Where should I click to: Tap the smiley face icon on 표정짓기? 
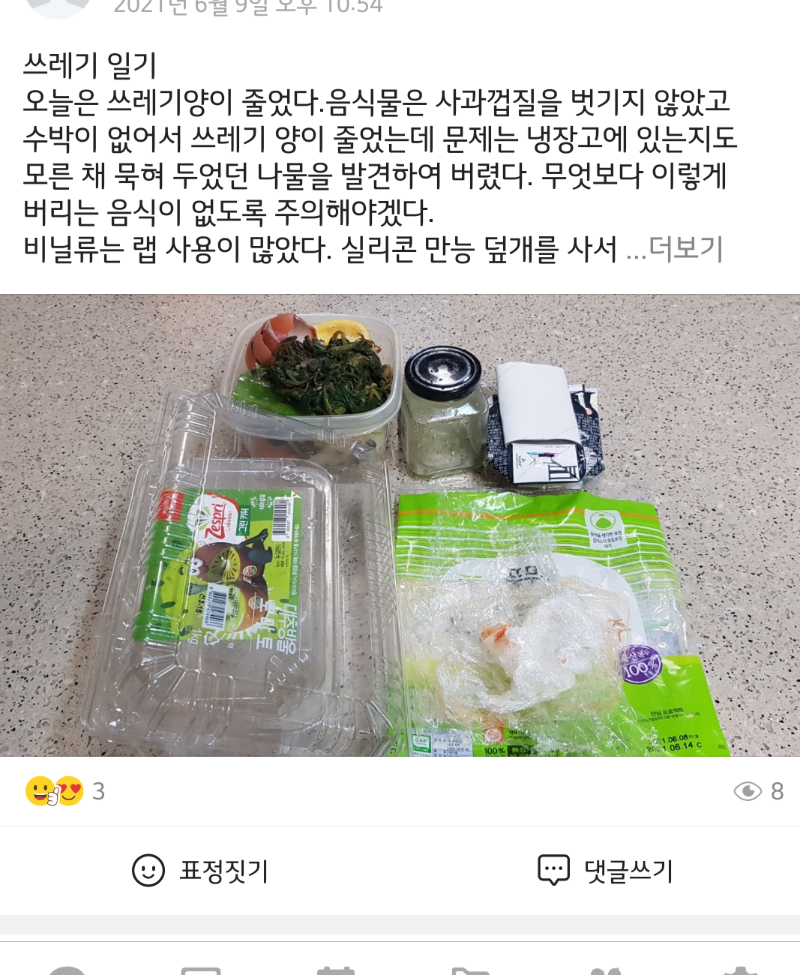pos(148,869)
